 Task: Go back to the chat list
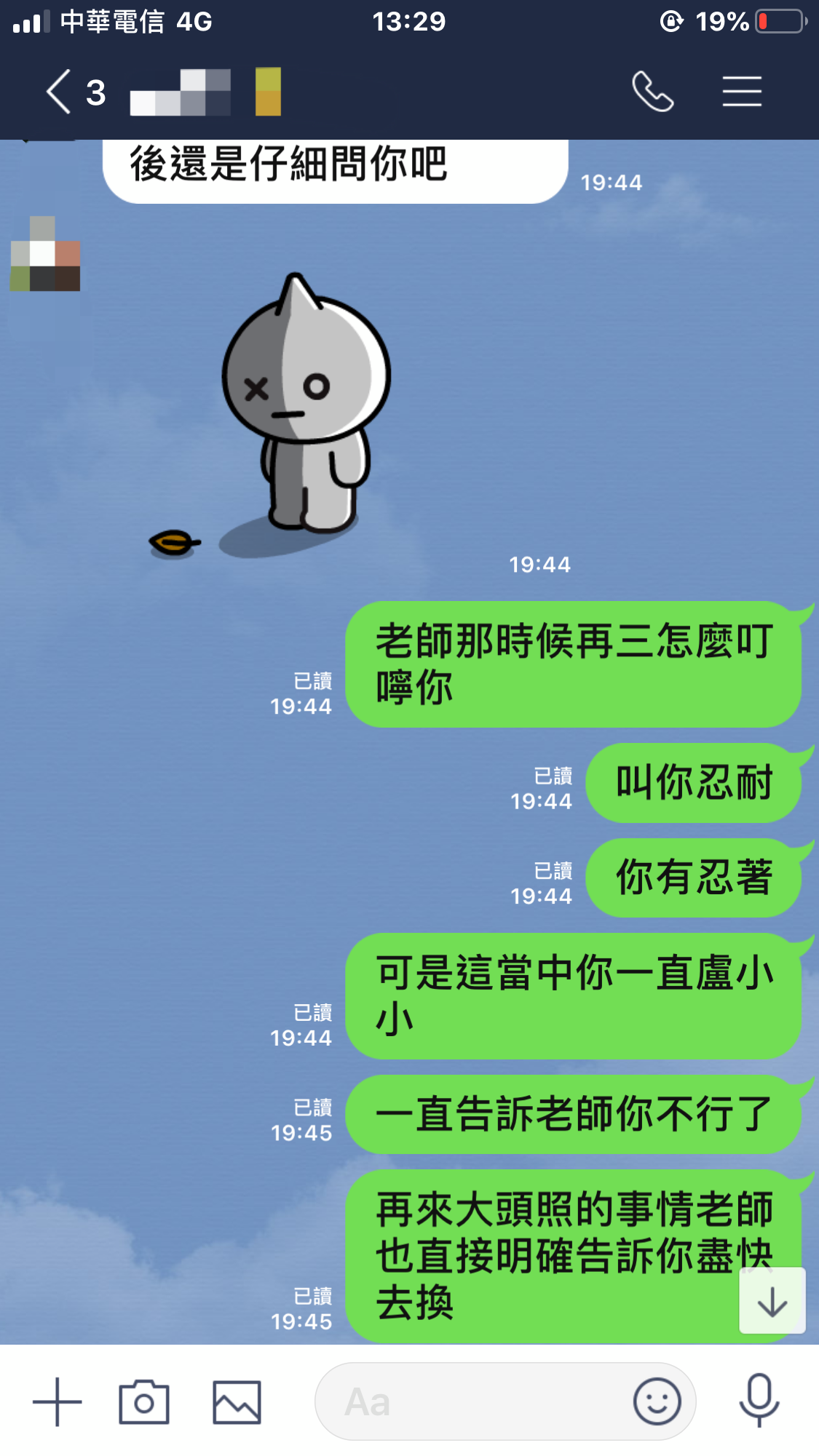[x=60, y=92]
